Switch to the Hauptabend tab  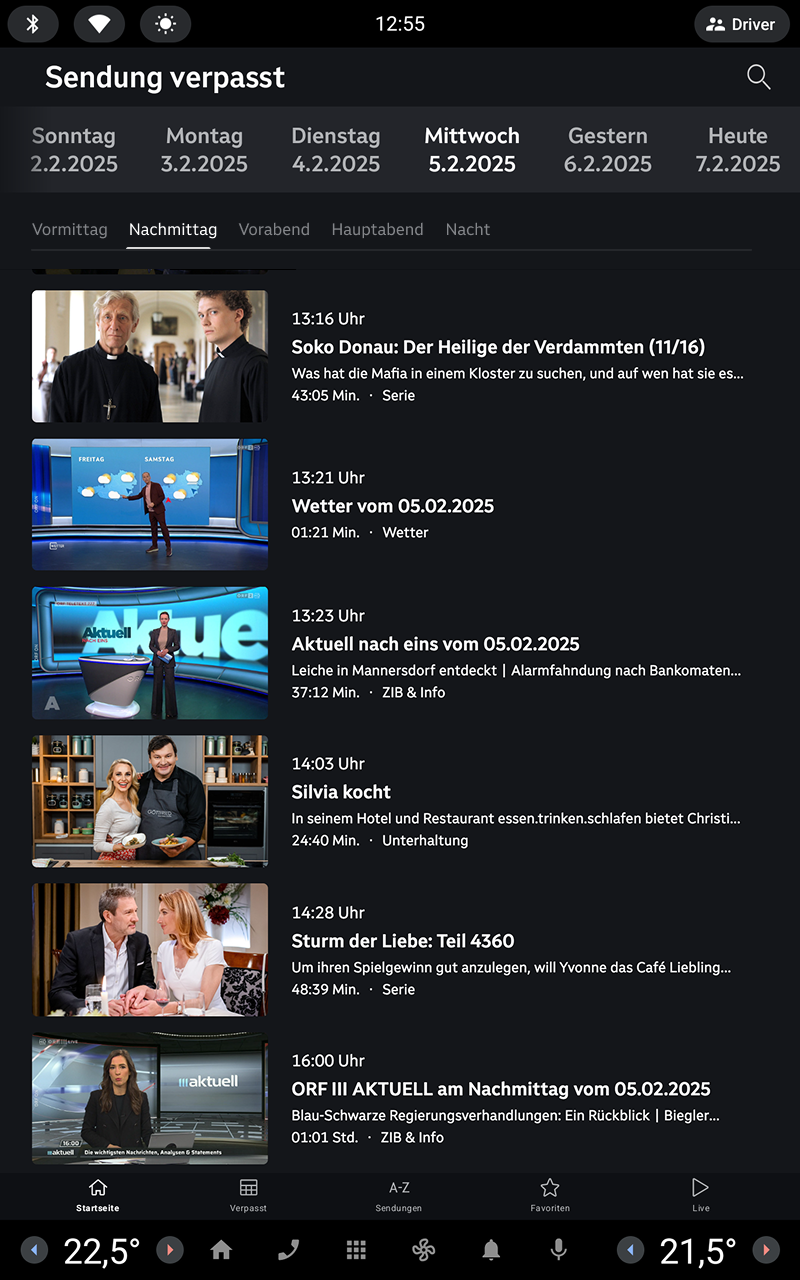(377, 229)
